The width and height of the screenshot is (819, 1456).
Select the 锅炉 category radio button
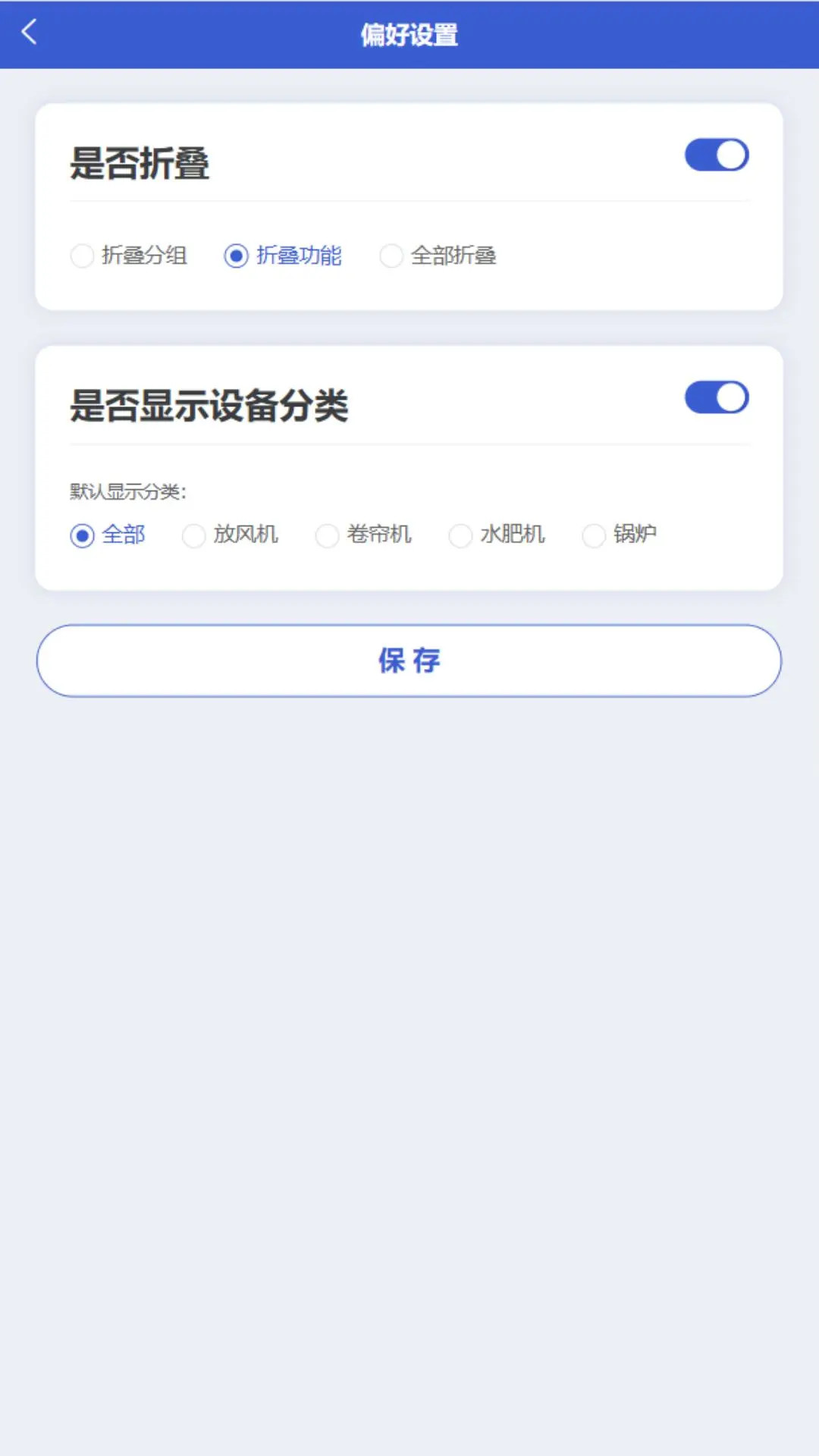pyautogui.click(x=592, y=535)
